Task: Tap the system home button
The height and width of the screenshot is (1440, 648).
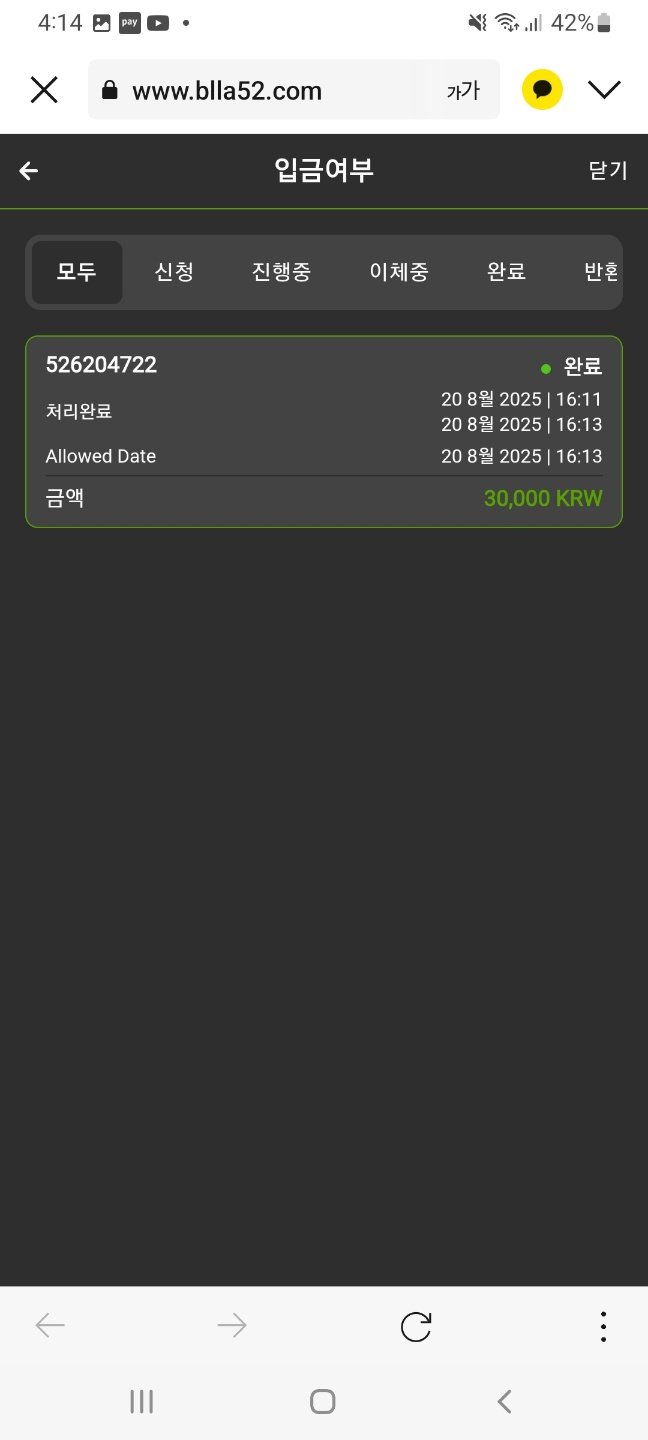Action: 322,1402
